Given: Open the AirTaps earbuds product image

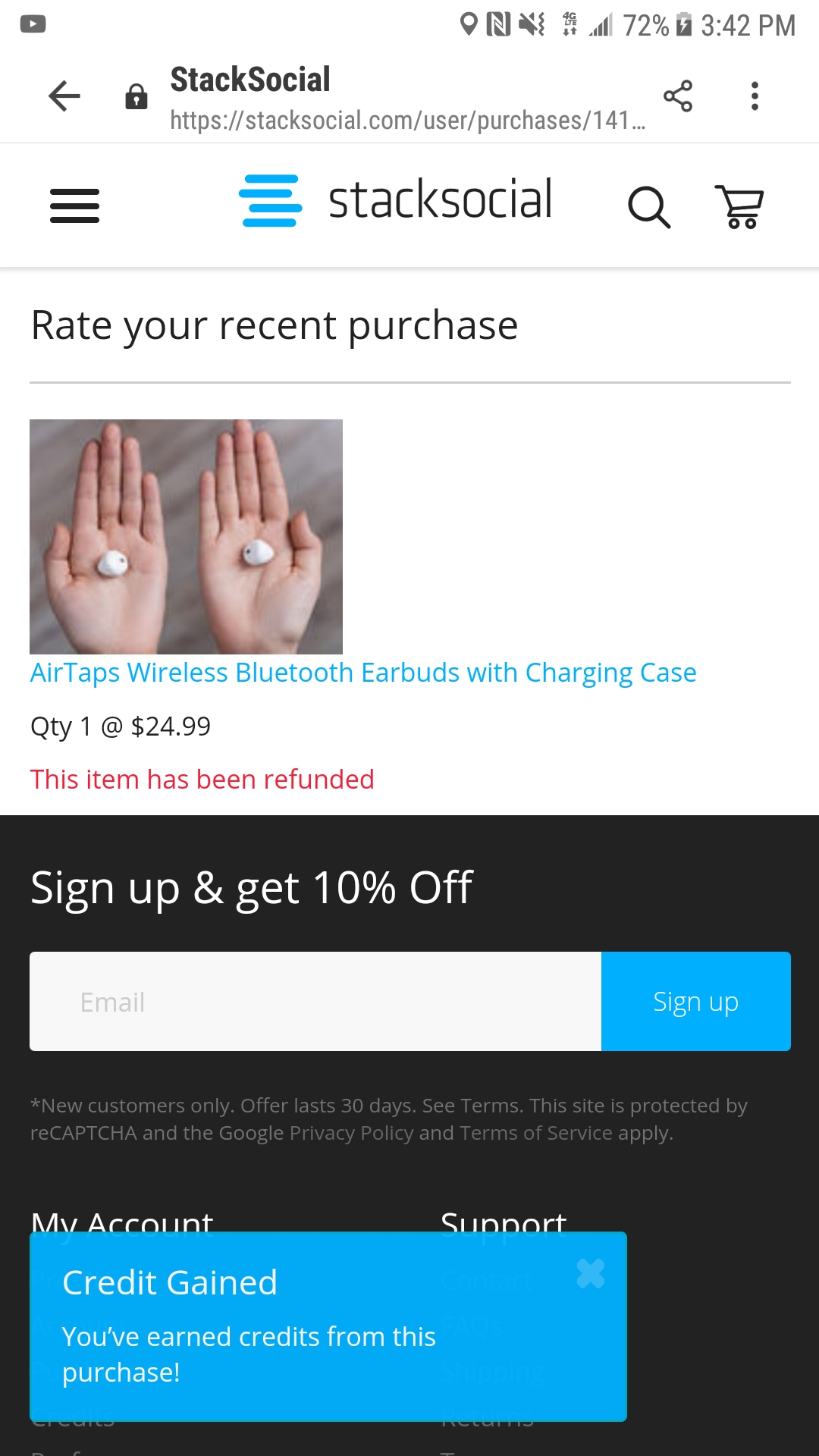Looking at the screenshot, I should (186, 536).
